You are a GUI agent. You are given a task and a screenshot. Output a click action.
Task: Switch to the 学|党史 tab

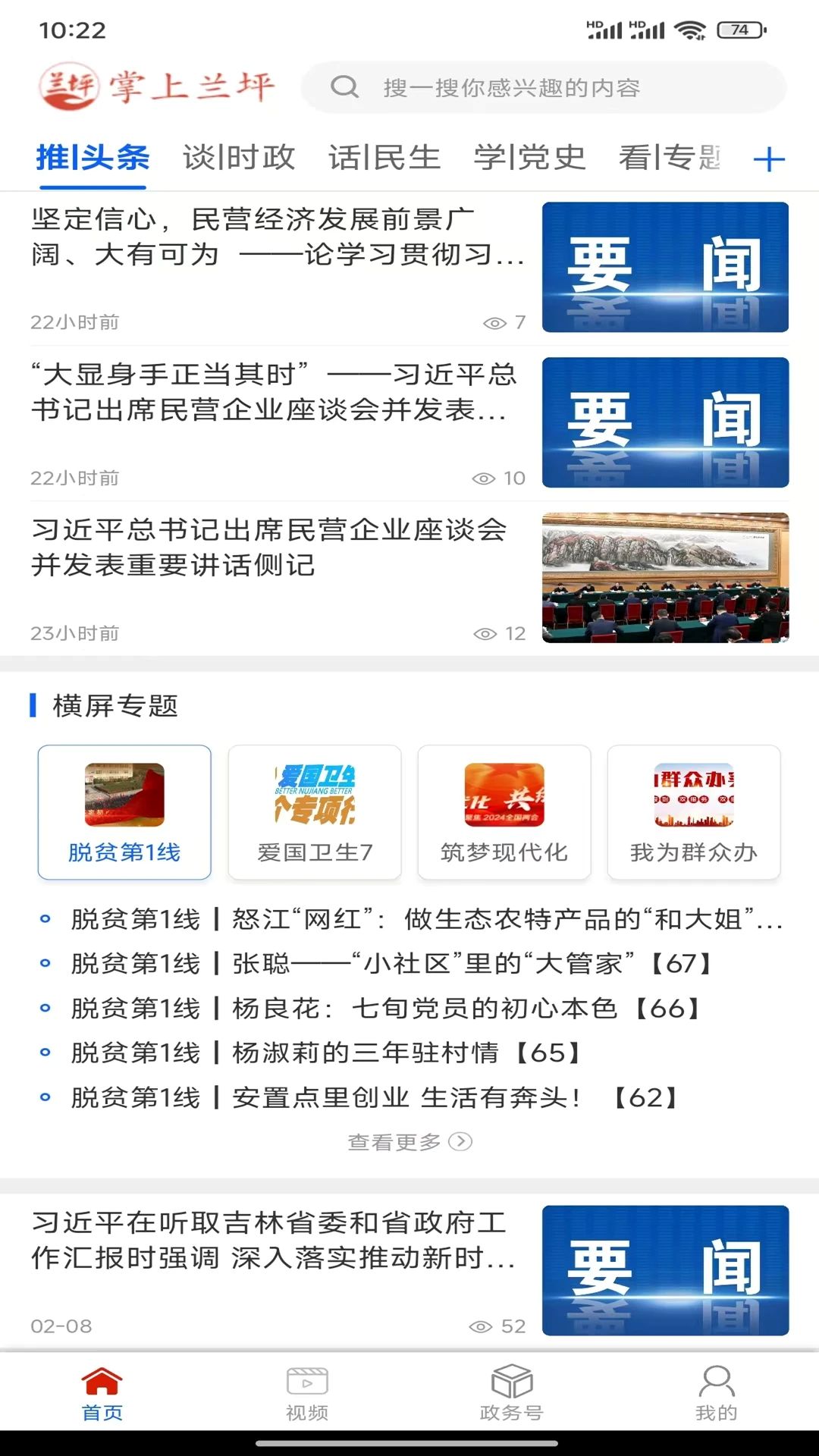[530, 158]
